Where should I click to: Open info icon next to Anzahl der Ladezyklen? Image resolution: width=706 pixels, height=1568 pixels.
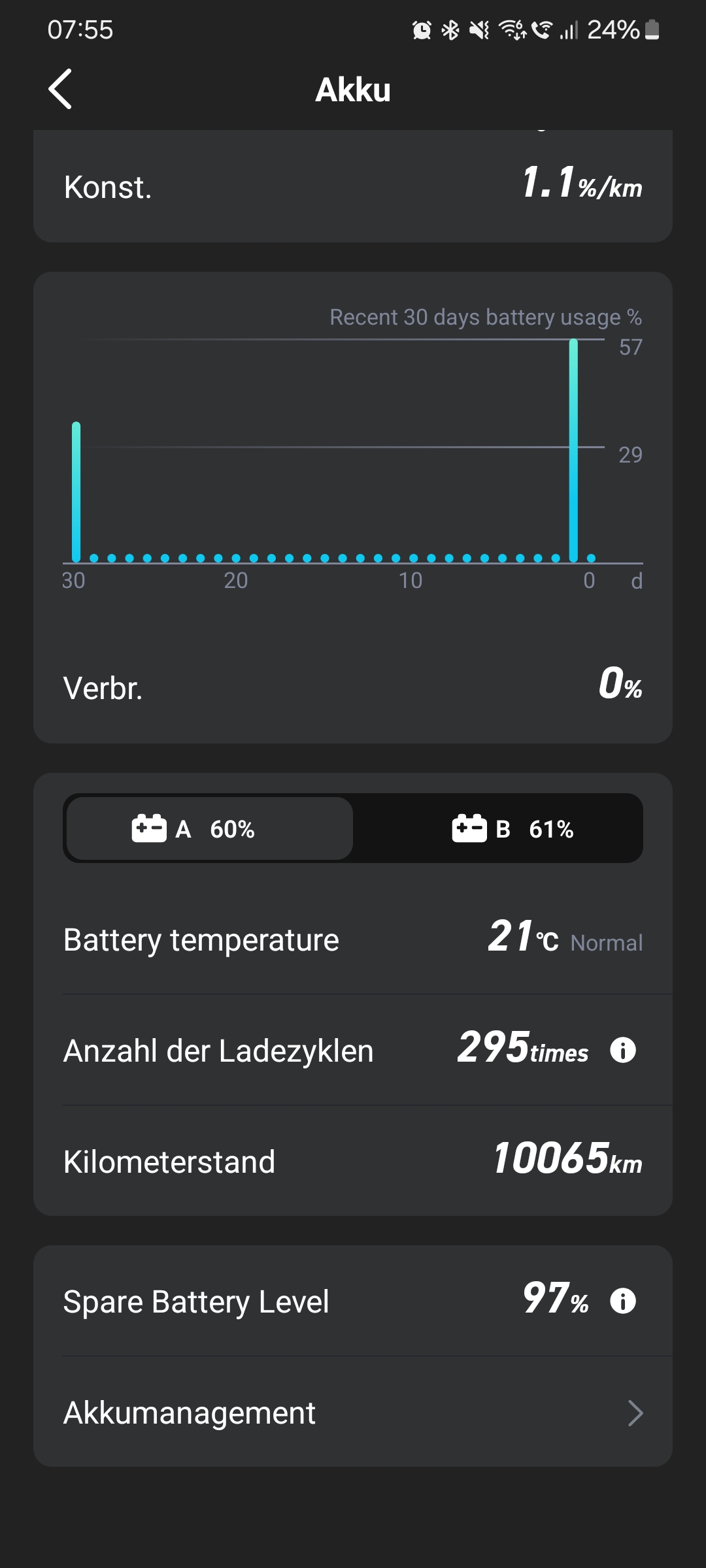pyautogui.click(x=622, y=1051)
